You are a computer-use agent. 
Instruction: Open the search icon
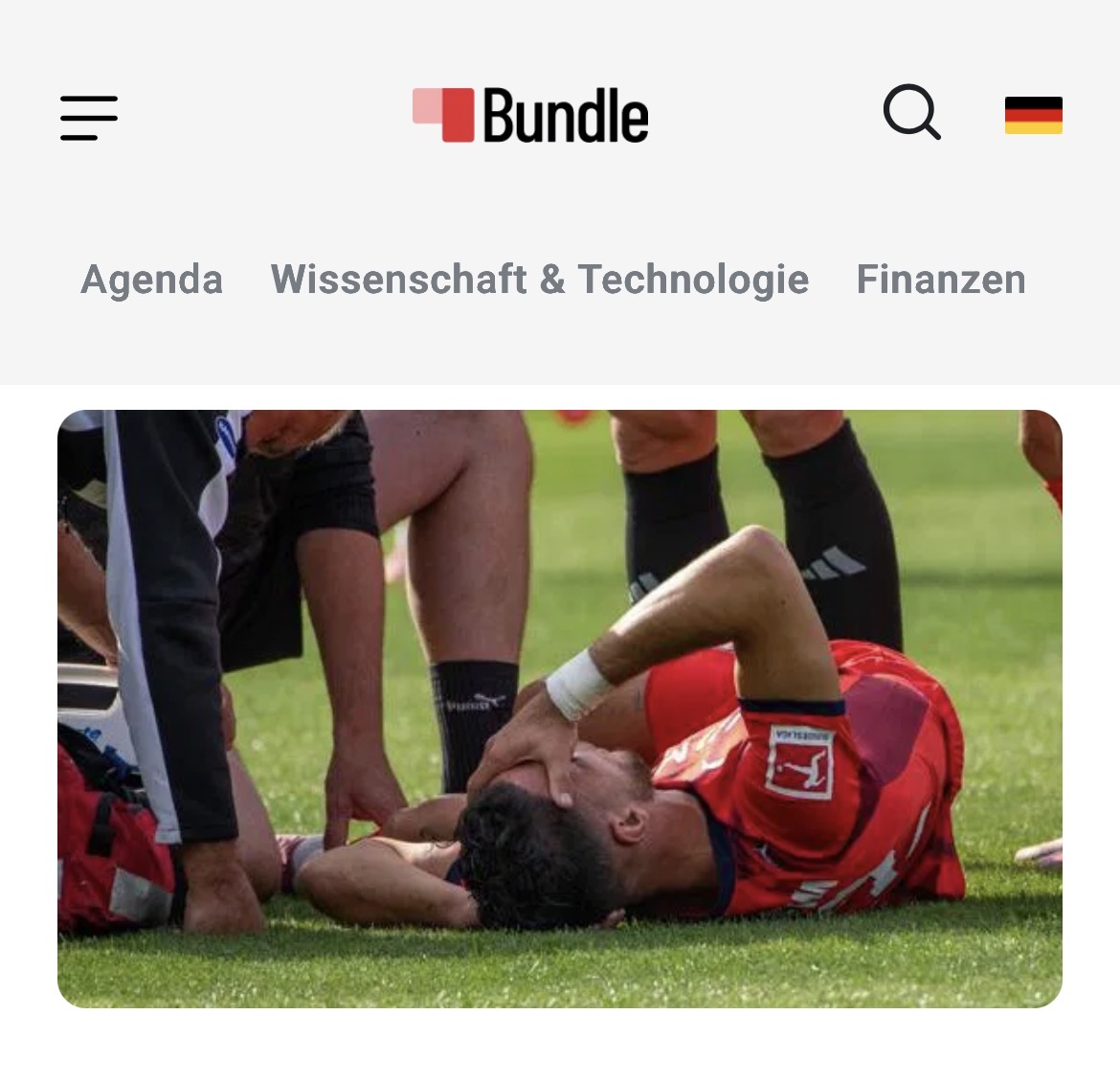tap(911, 113)
